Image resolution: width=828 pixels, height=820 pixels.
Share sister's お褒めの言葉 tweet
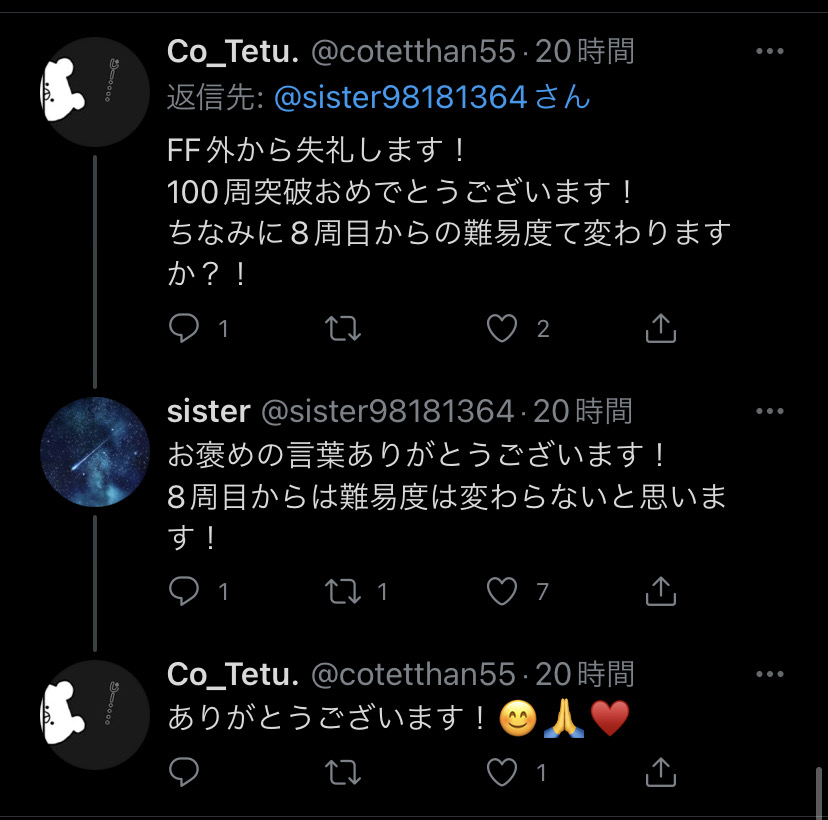(x=661, y=592)
